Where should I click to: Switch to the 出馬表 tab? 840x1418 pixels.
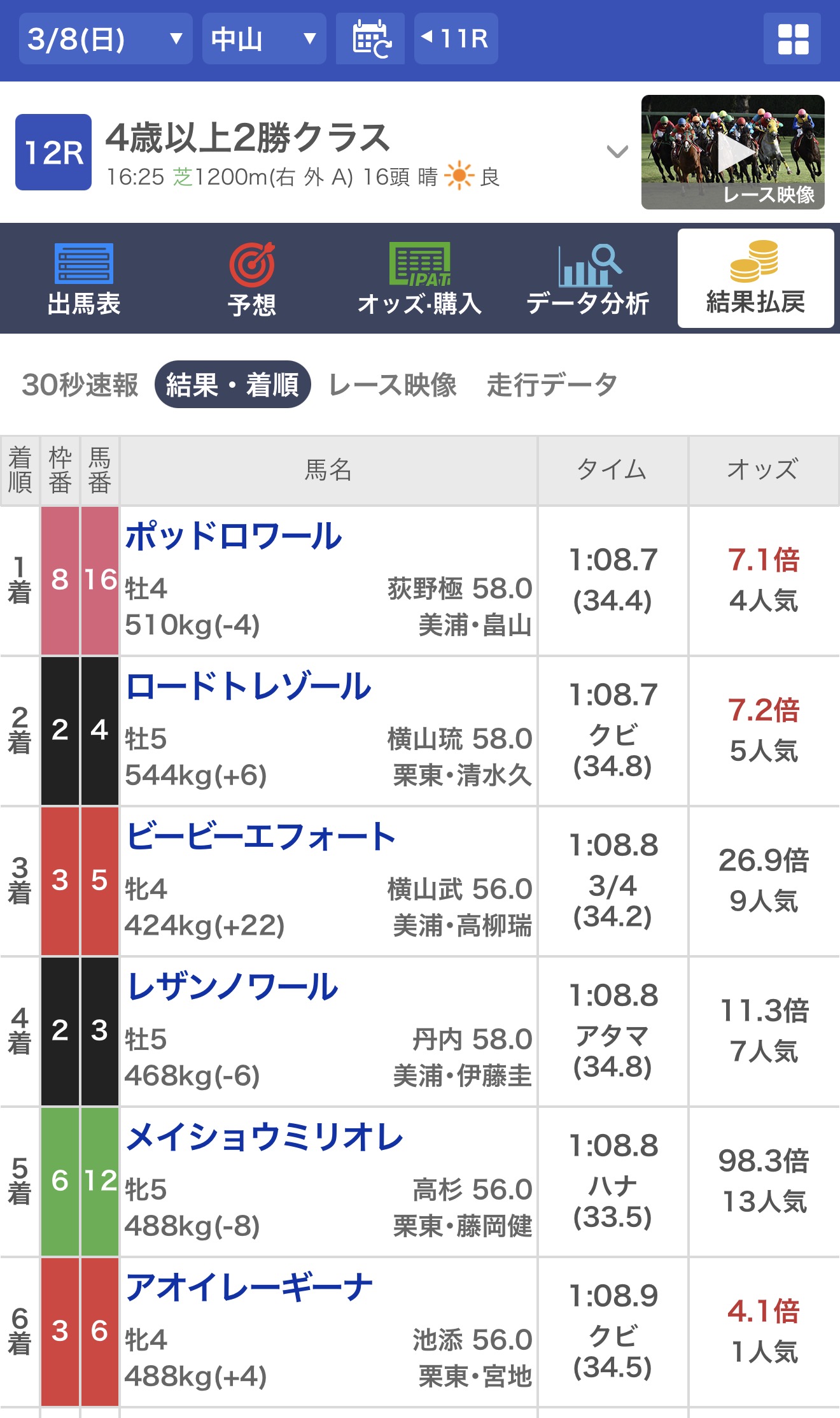[x=83, y=279]
